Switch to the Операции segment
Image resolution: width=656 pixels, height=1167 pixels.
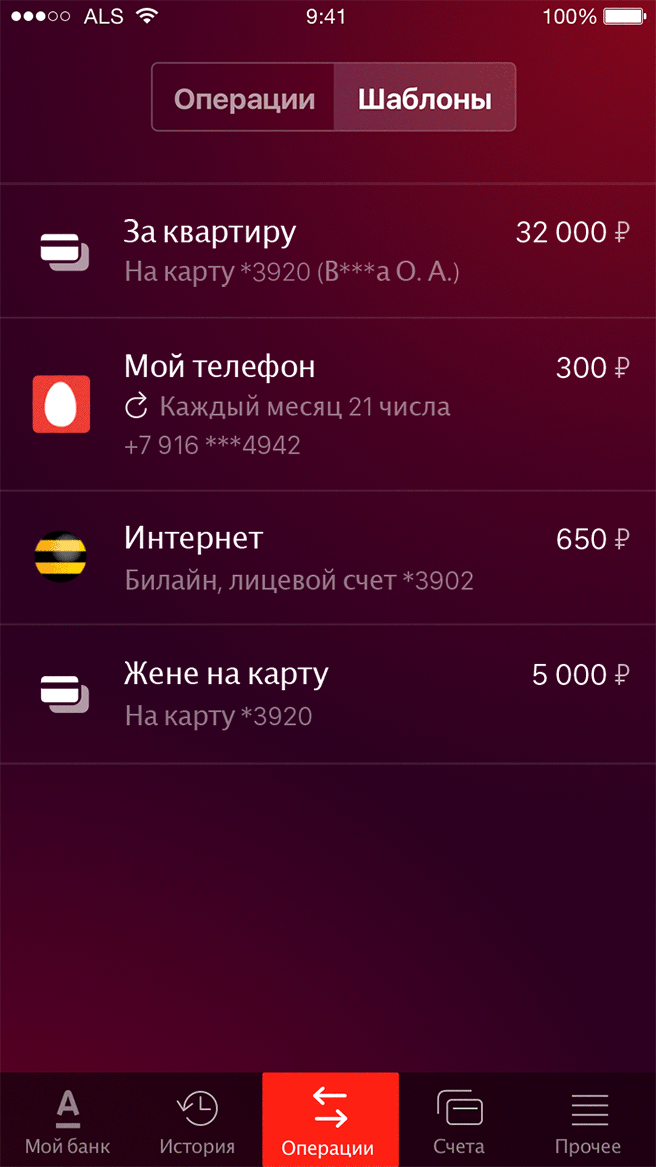pyautogui.click(x=243, y=98)
